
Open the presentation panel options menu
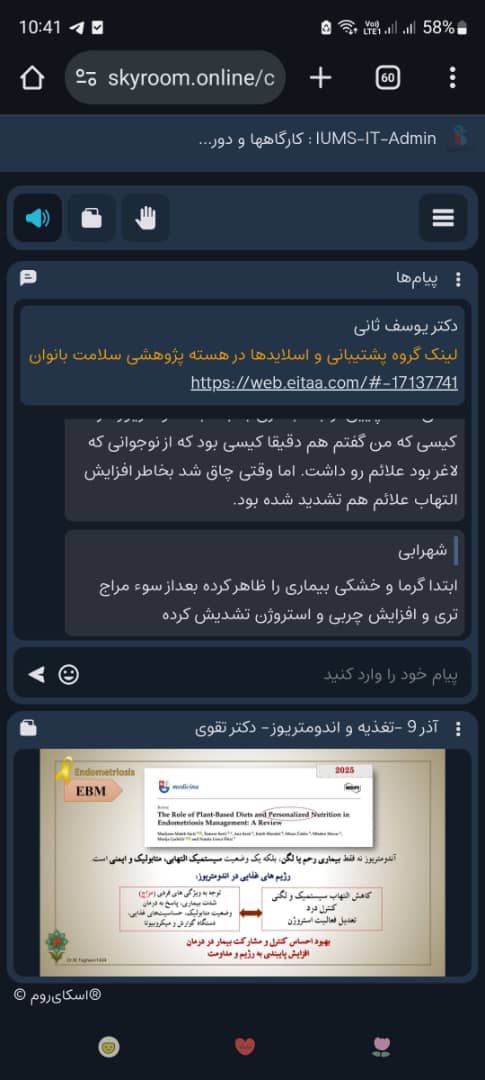point(459,729)
